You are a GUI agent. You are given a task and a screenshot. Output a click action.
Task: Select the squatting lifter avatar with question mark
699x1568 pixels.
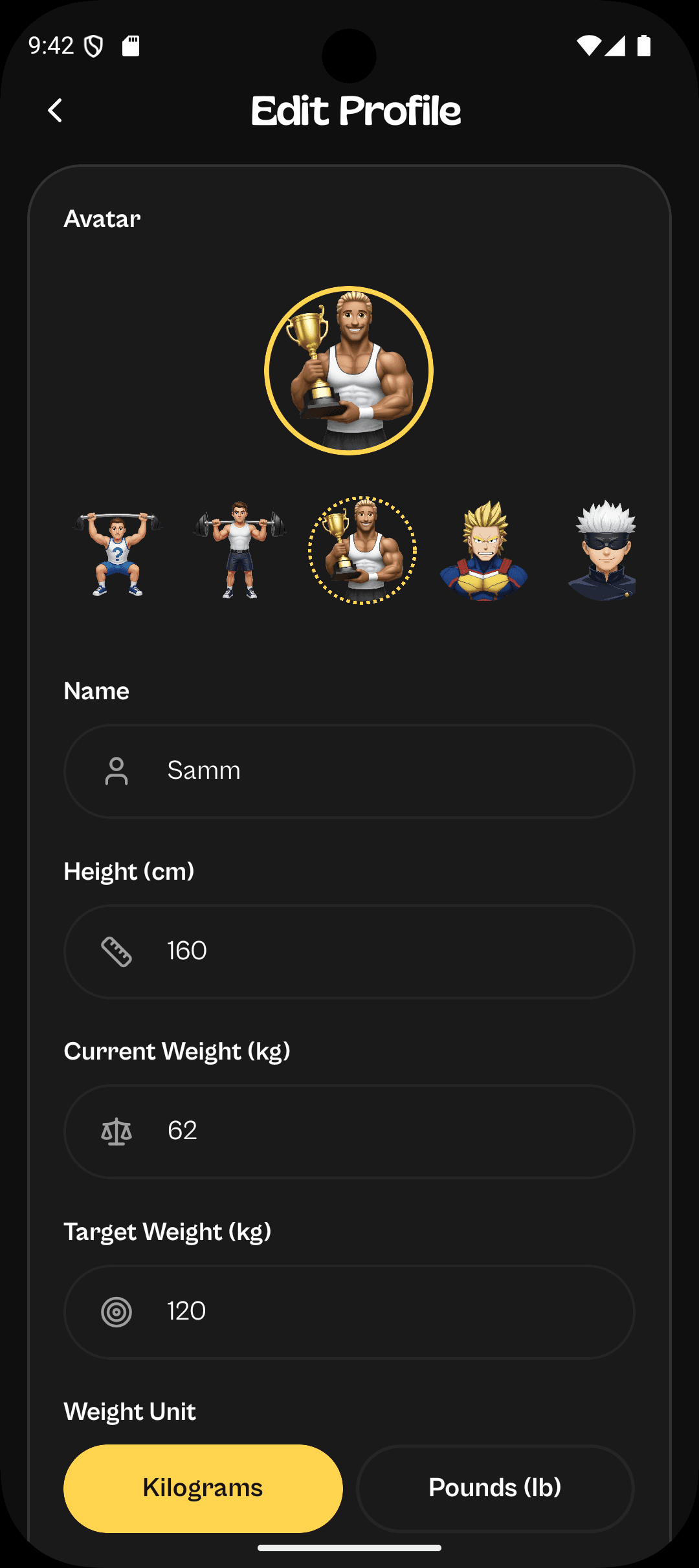coord(117,551)
